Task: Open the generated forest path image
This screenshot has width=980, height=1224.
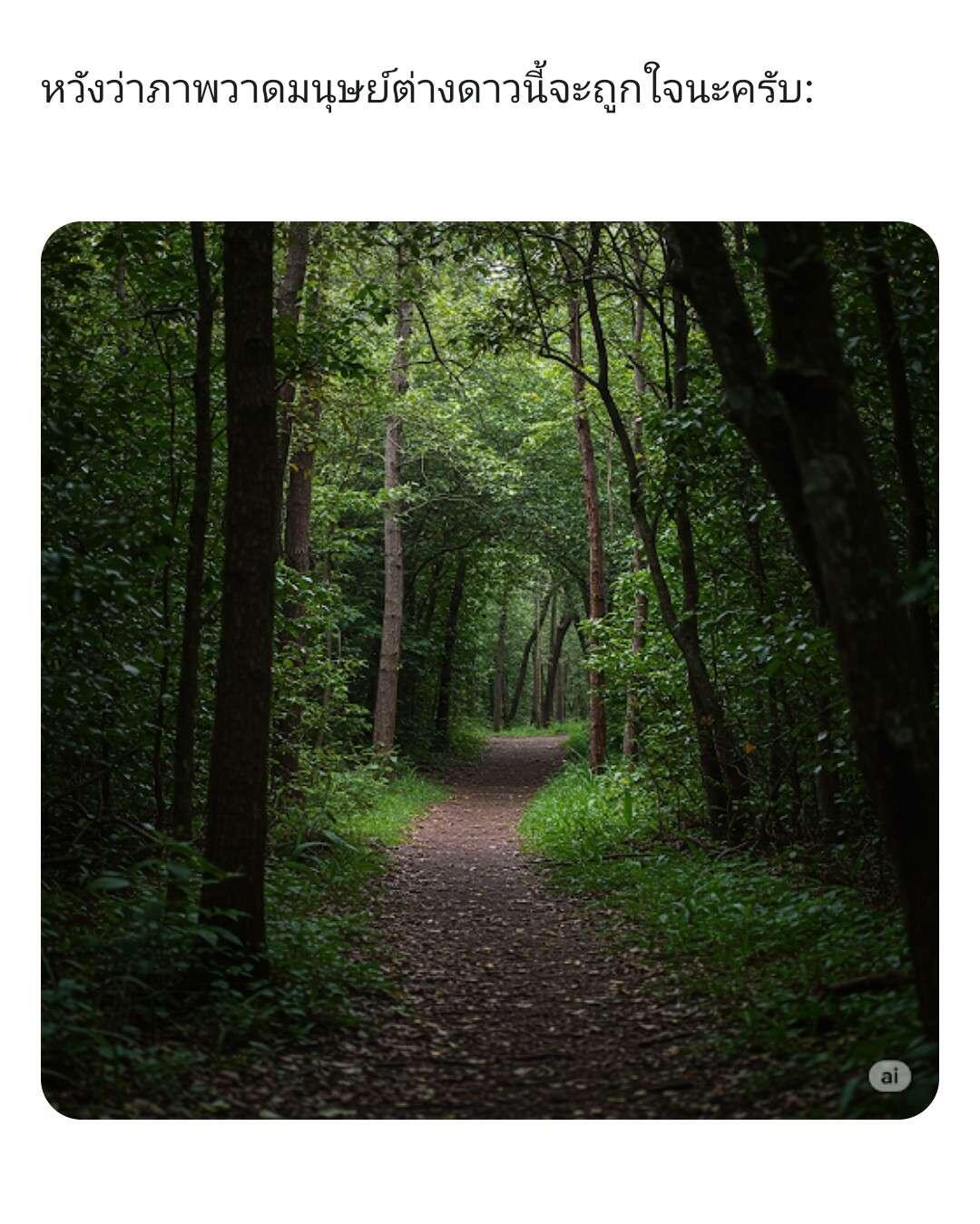Action: (490, 670)
